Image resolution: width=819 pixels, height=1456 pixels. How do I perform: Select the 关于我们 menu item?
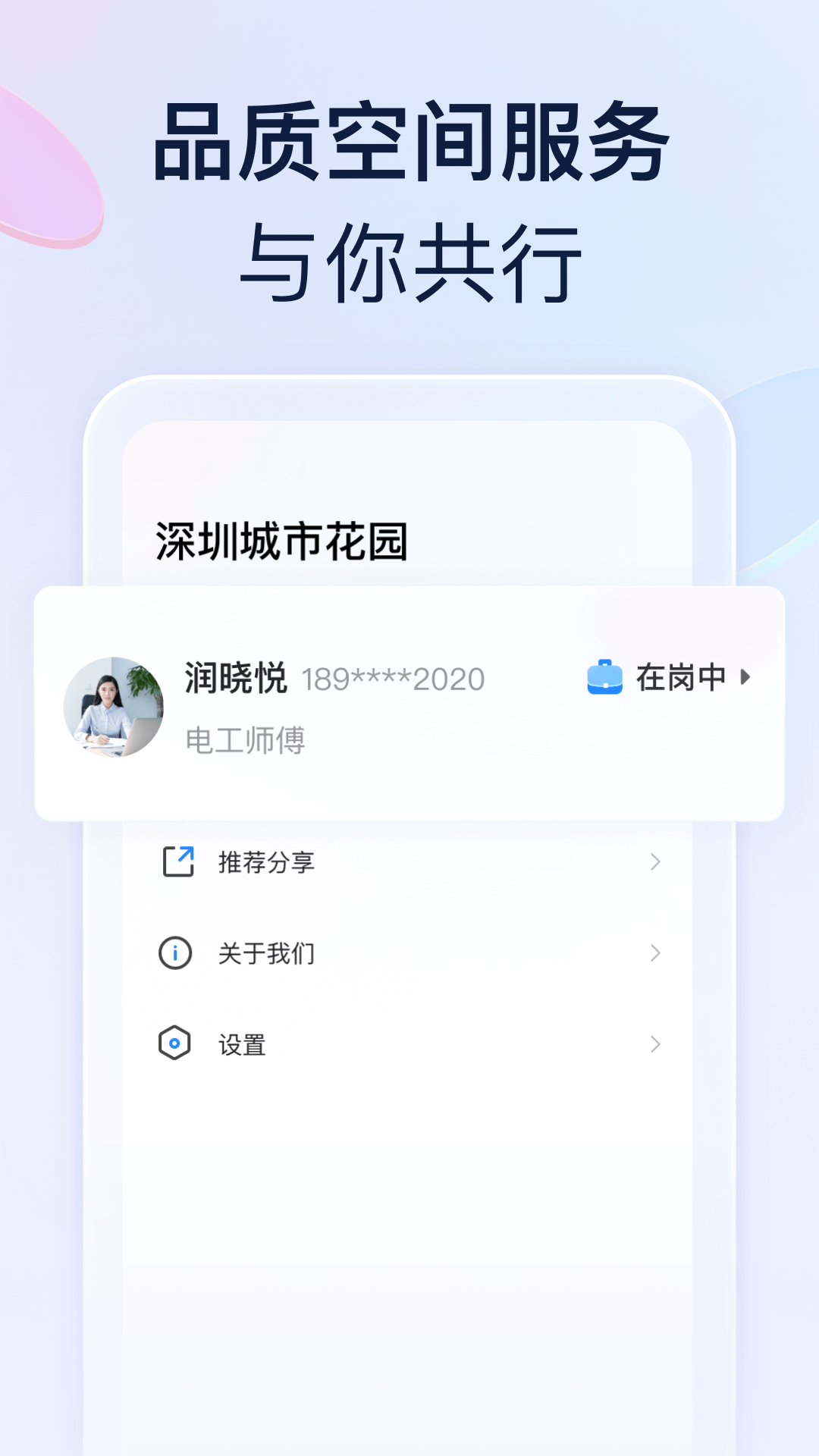tap(265, 953)
